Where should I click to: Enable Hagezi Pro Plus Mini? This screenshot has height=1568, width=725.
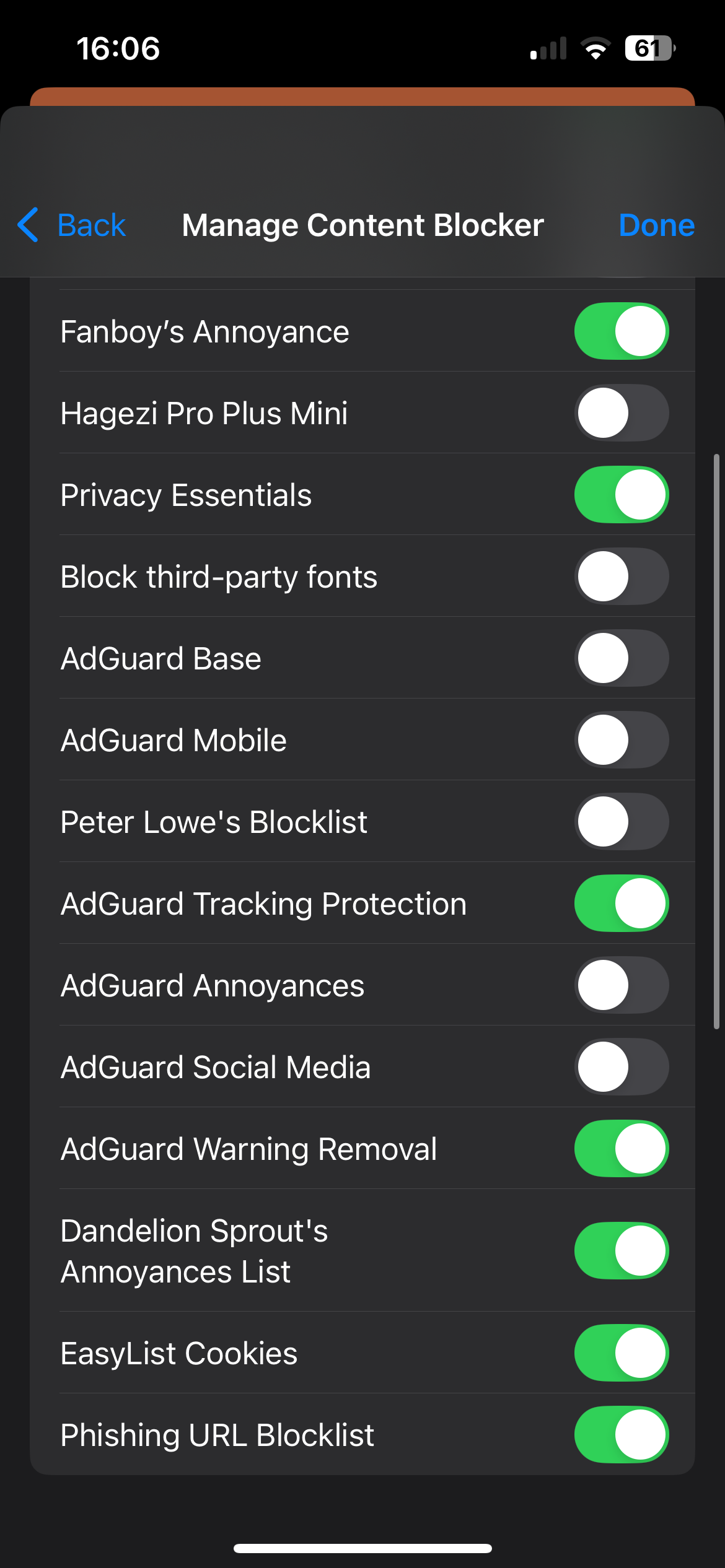tap(622, 413)
